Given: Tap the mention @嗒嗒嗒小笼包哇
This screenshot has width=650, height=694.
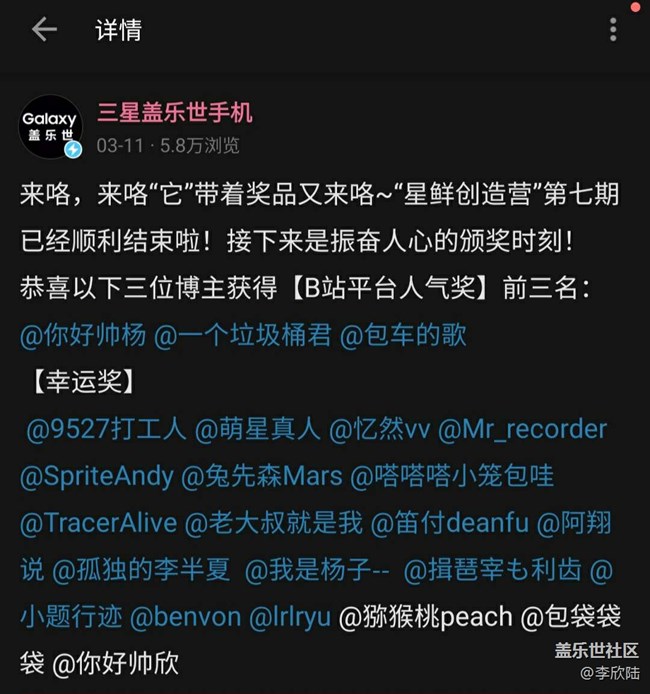Looking at the screenshot, I should [452, 476].
